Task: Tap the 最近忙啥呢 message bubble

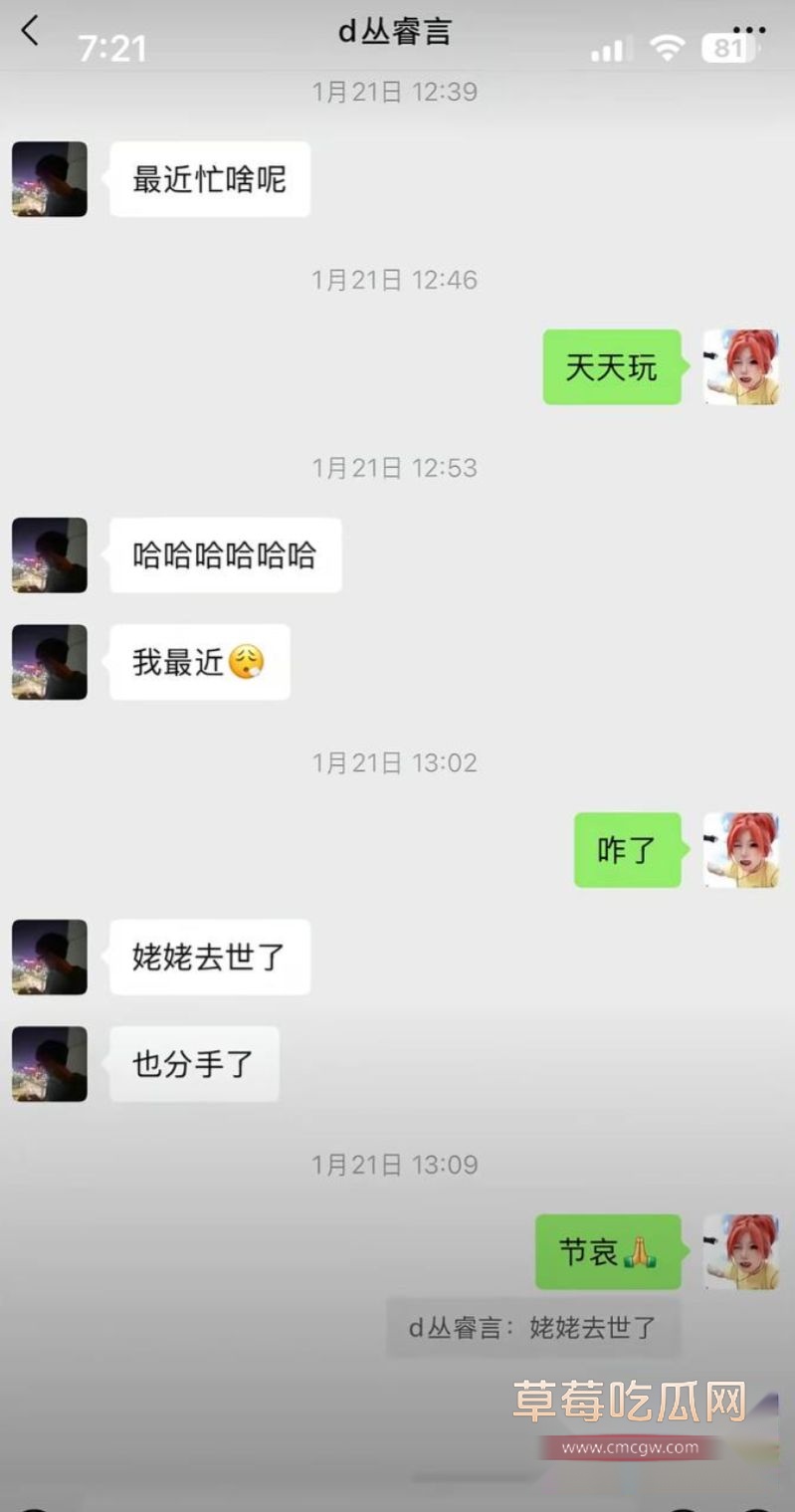Action: [210, 179]
